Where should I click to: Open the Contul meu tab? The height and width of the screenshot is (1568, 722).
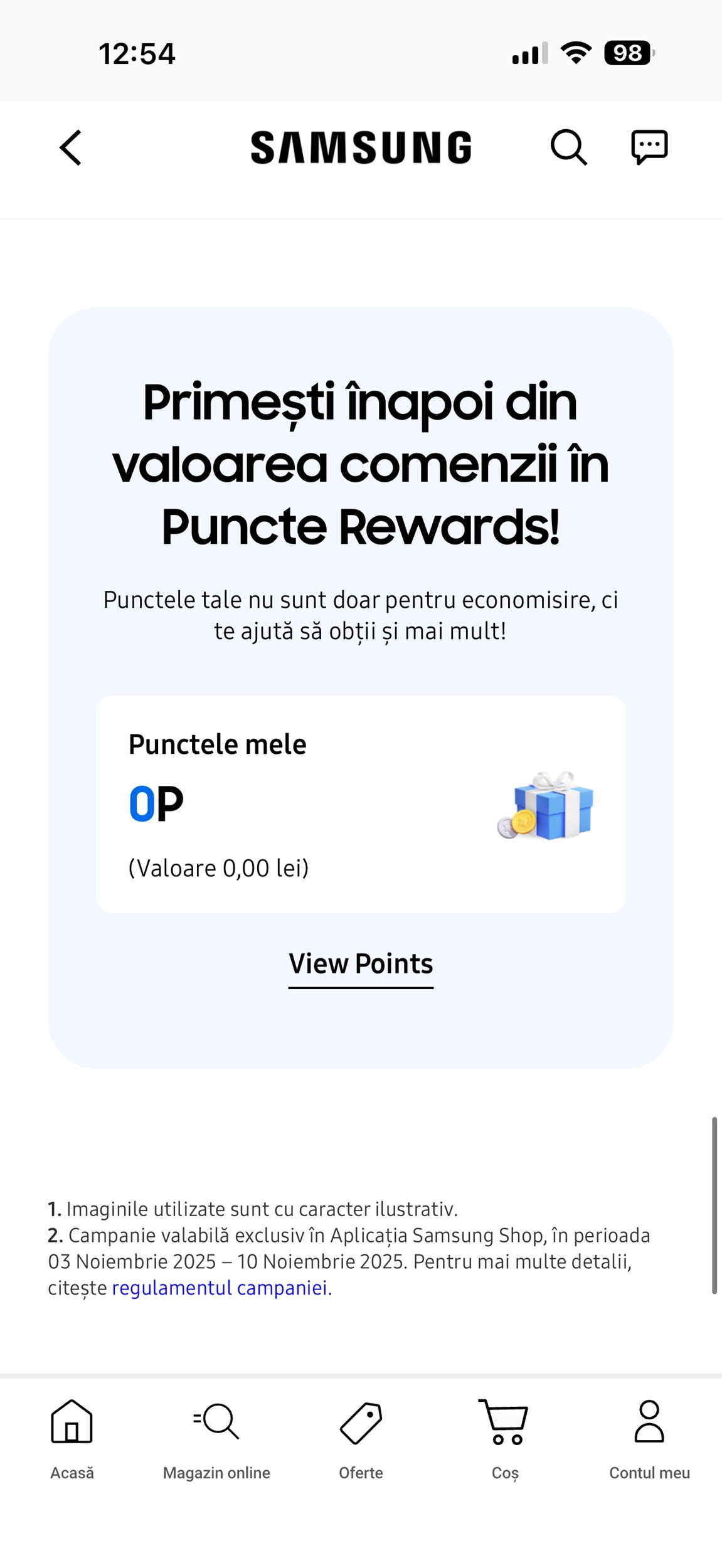[x=649, y=1438]
